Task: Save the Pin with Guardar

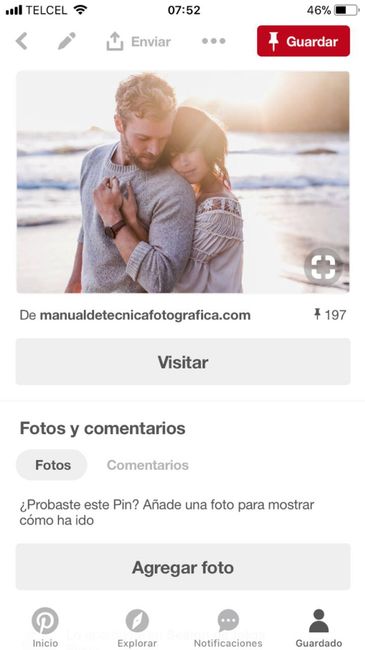Action: click(x=303, y=41)
